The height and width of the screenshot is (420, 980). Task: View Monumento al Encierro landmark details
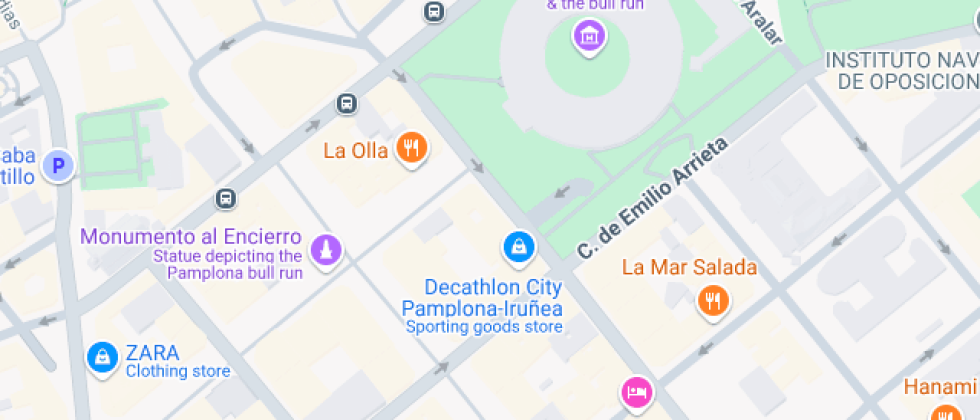tap(326, 251)
